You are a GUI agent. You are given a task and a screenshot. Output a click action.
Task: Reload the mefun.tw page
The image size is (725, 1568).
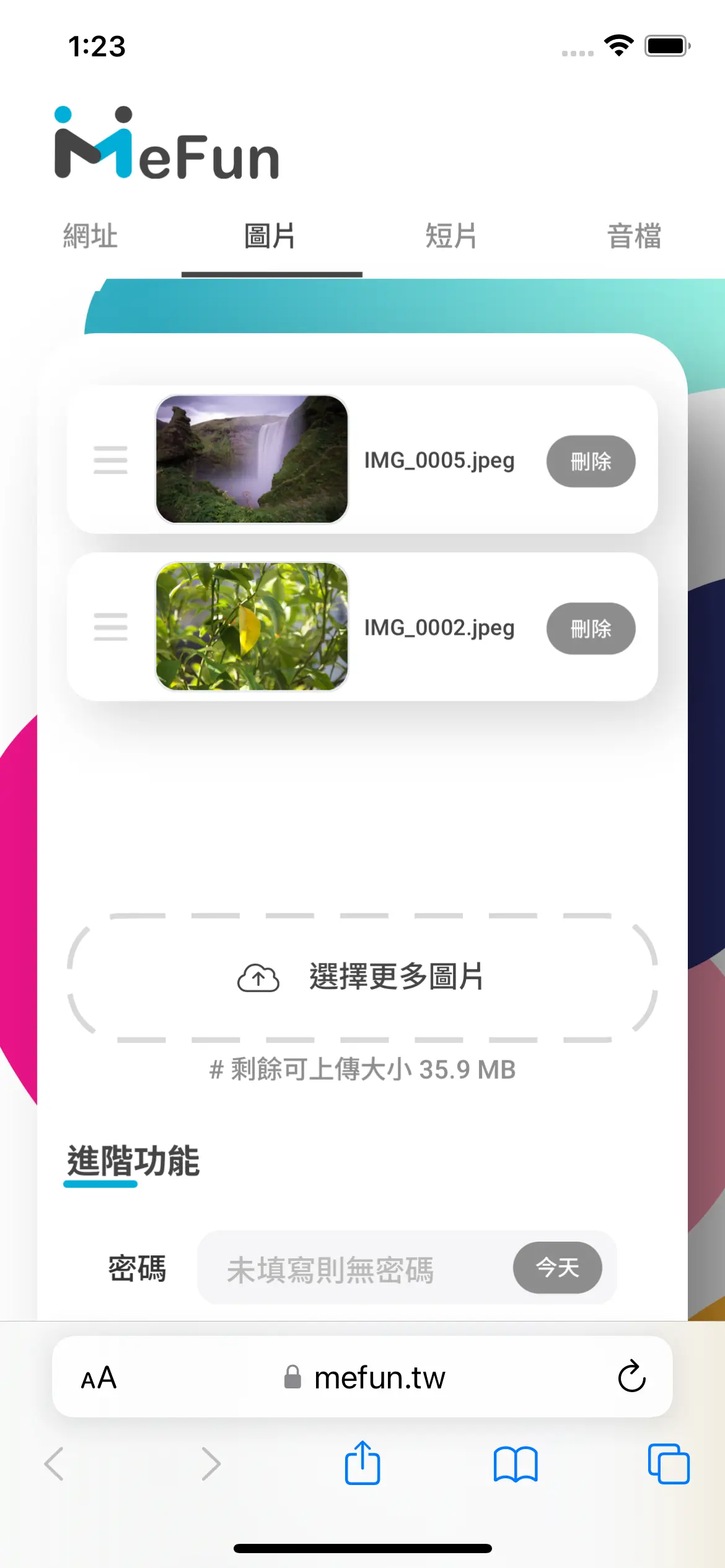tap(631, 1378)
